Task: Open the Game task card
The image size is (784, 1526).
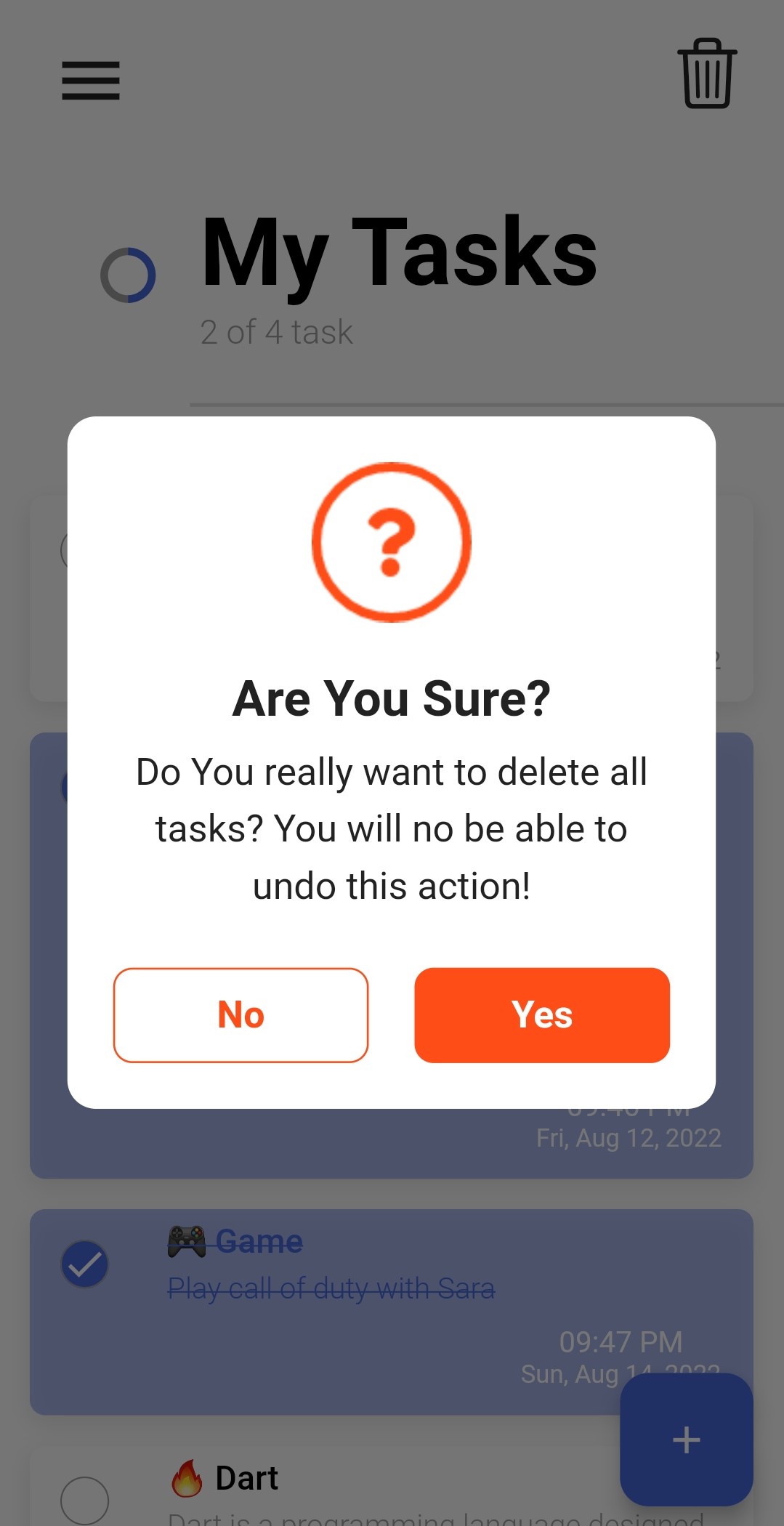Action: tap(391, 1312)
